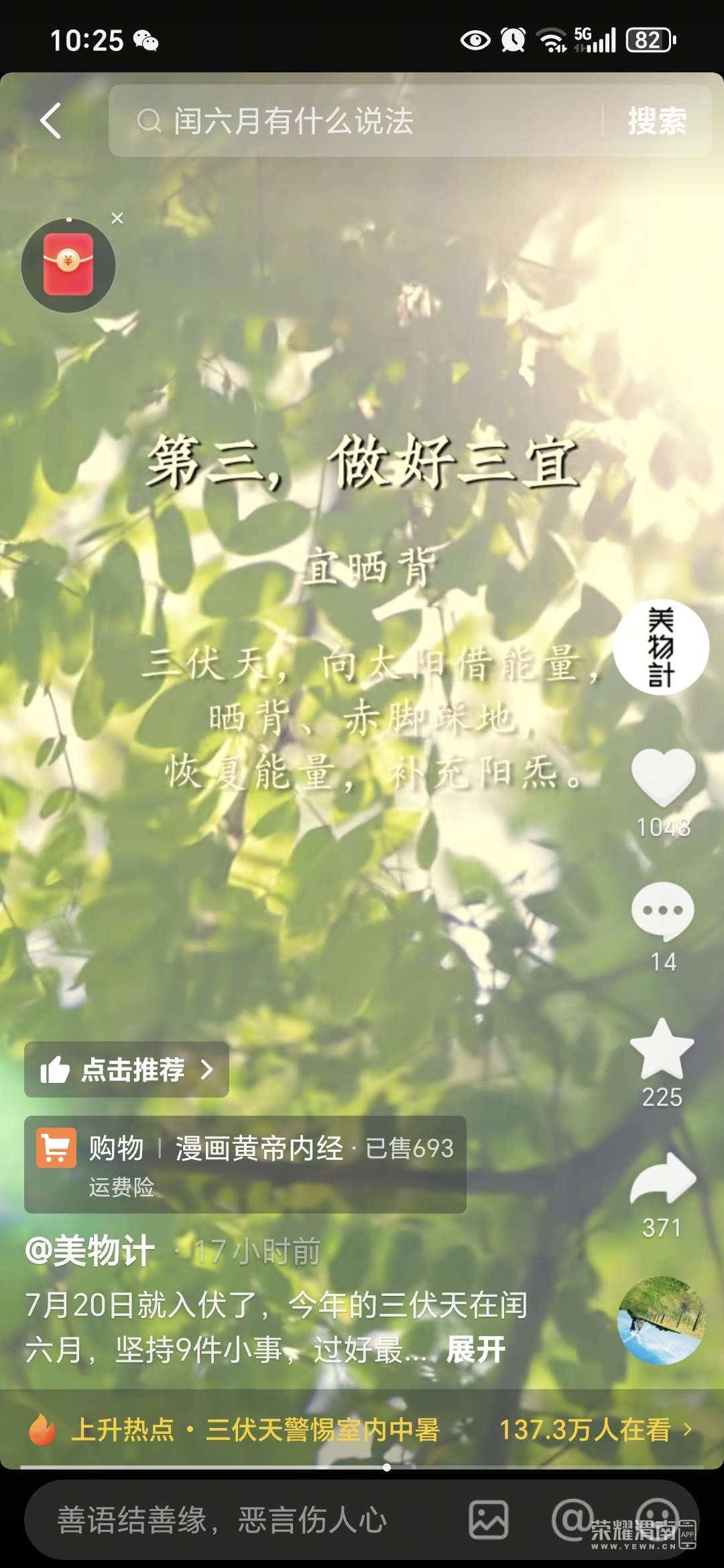Viewport: 724px width, 1568px height.
Task: Open the emoji picker icon
Action: point(657,1518)
